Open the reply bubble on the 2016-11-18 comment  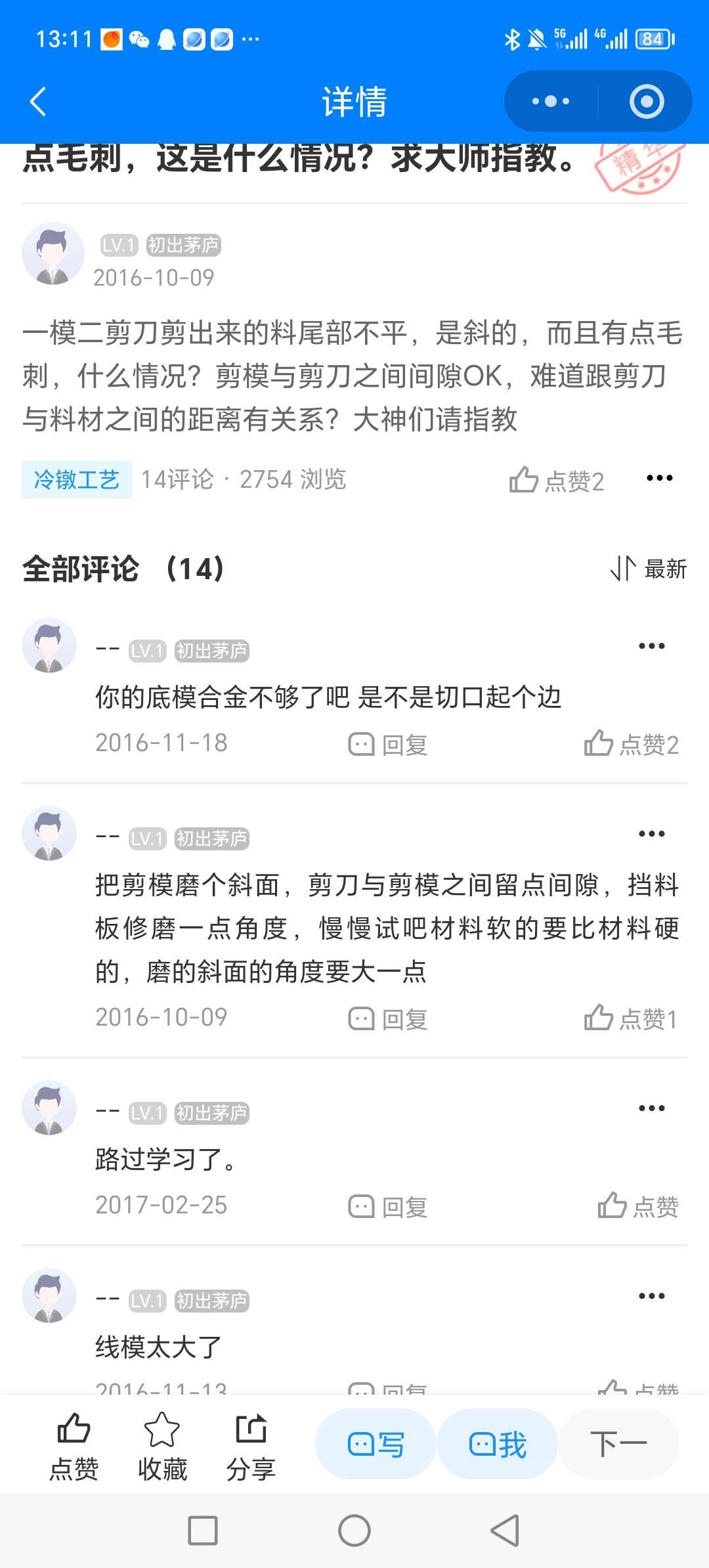(387, 745)
